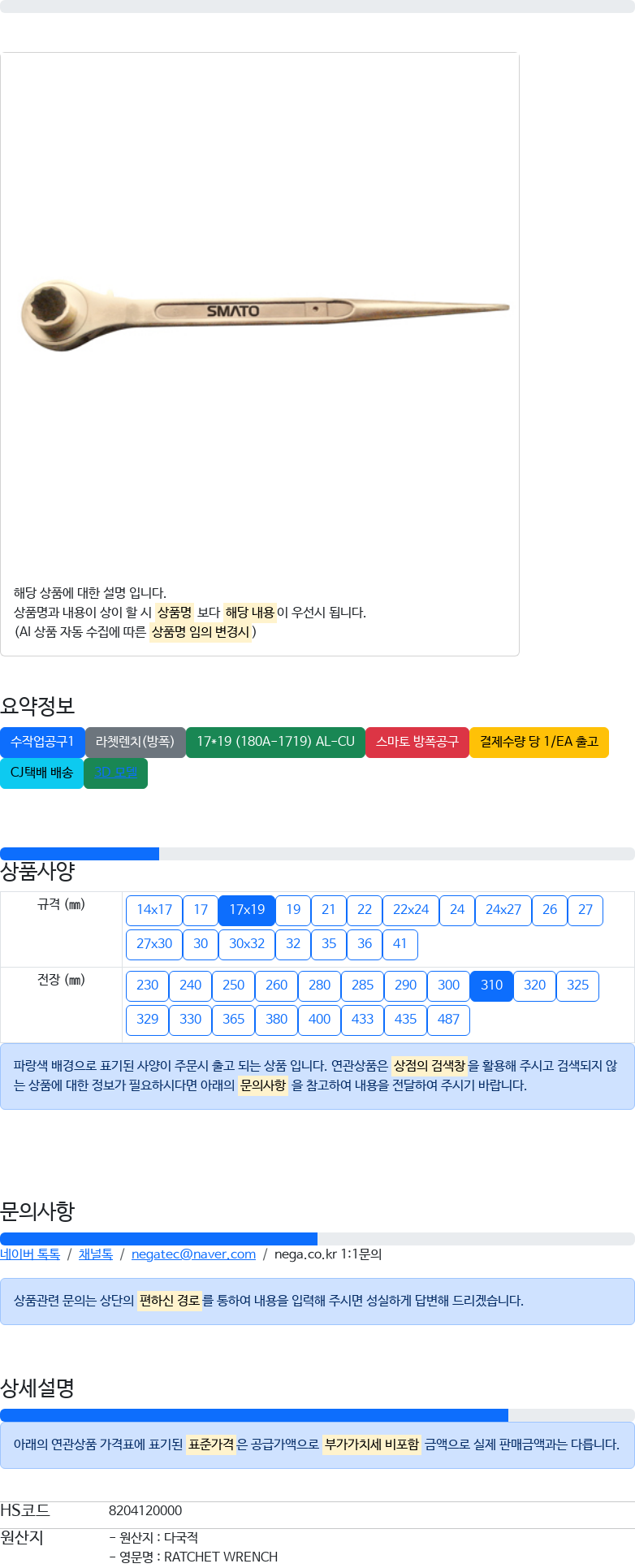Open the 채널톡 link
This screenshot has height=1568, width=635.
click(x=96, y=1254)
